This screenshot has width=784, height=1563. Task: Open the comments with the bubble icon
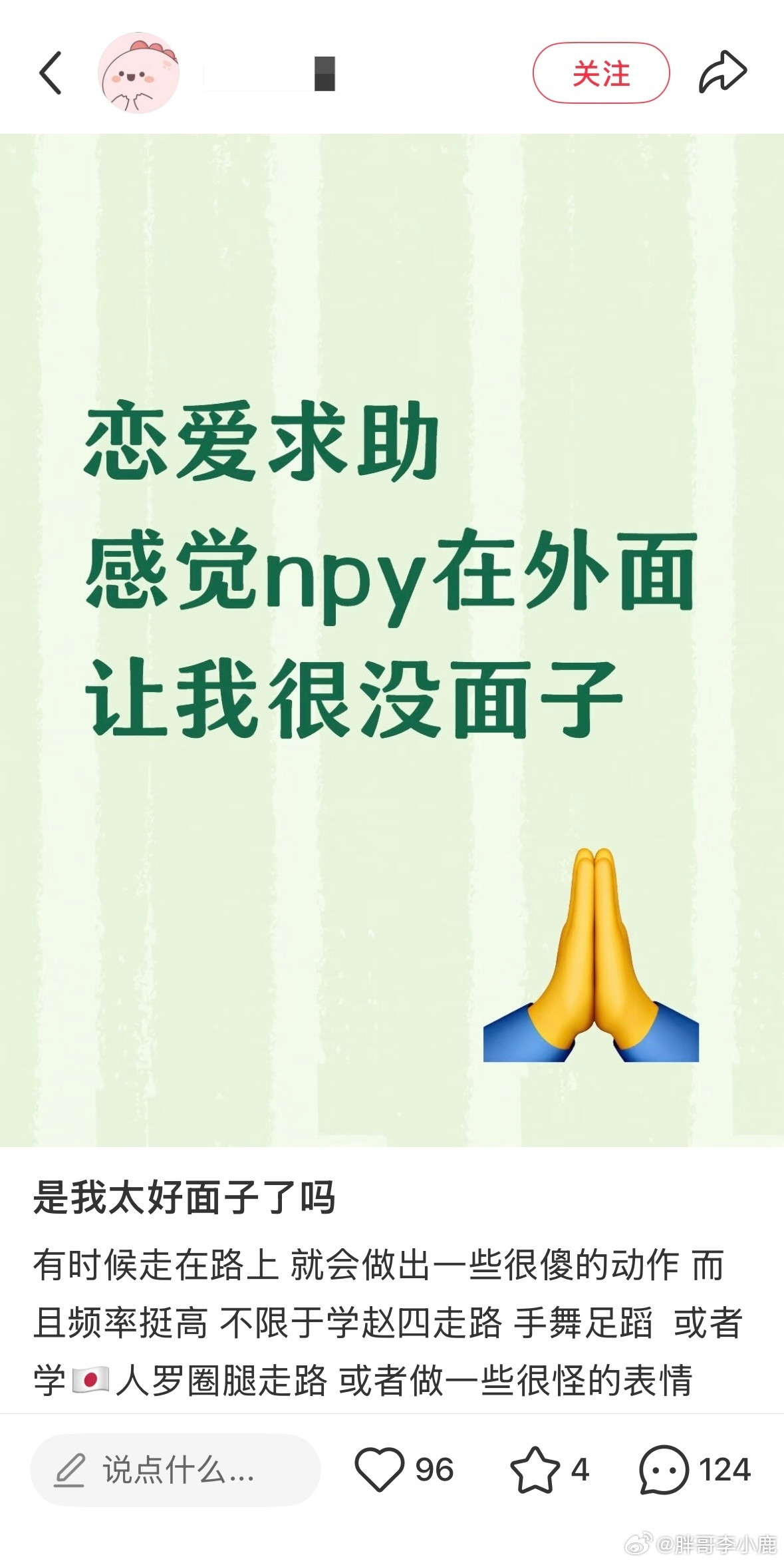coord(664,1470)
